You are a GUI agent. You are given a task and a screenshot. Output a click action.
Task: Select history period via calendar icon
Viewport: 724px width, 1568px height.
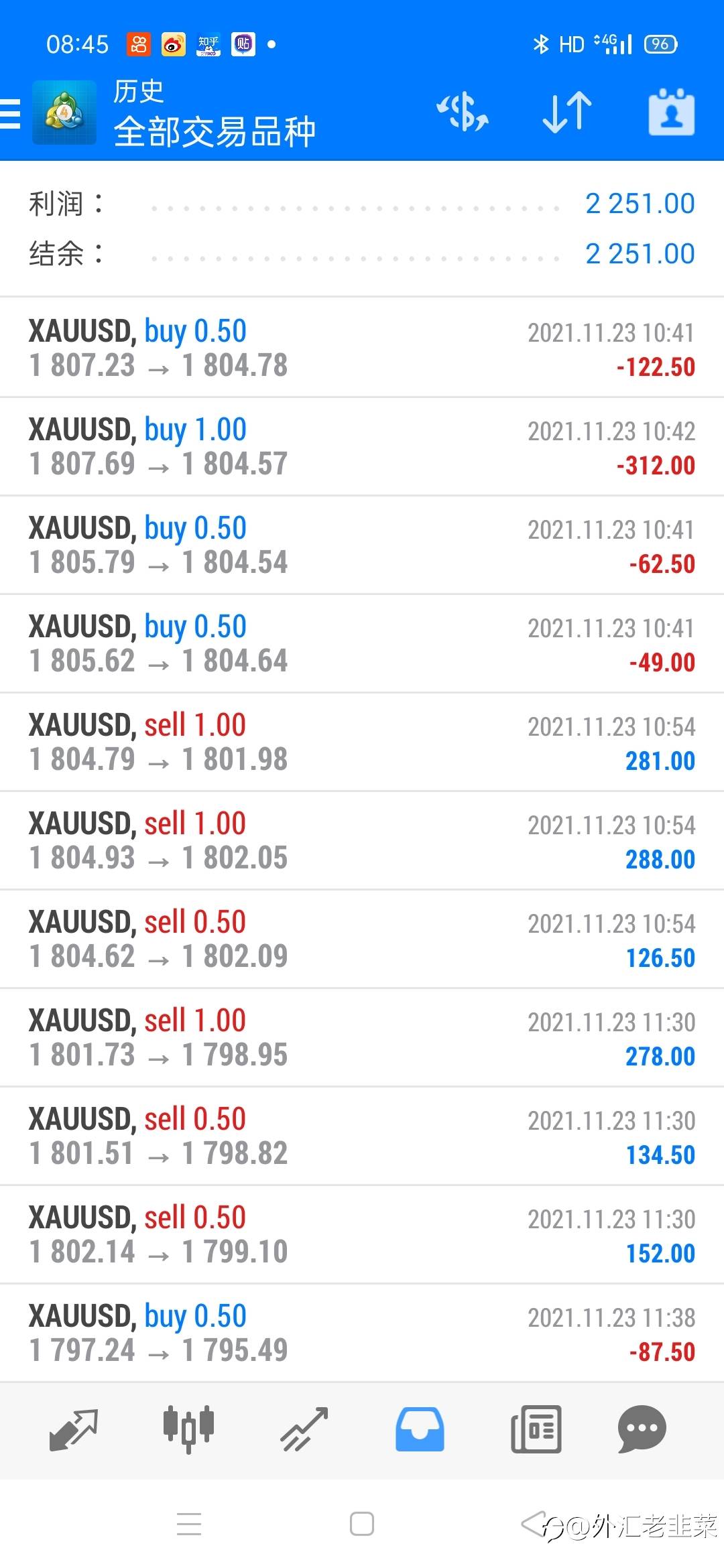click(671, 112)
